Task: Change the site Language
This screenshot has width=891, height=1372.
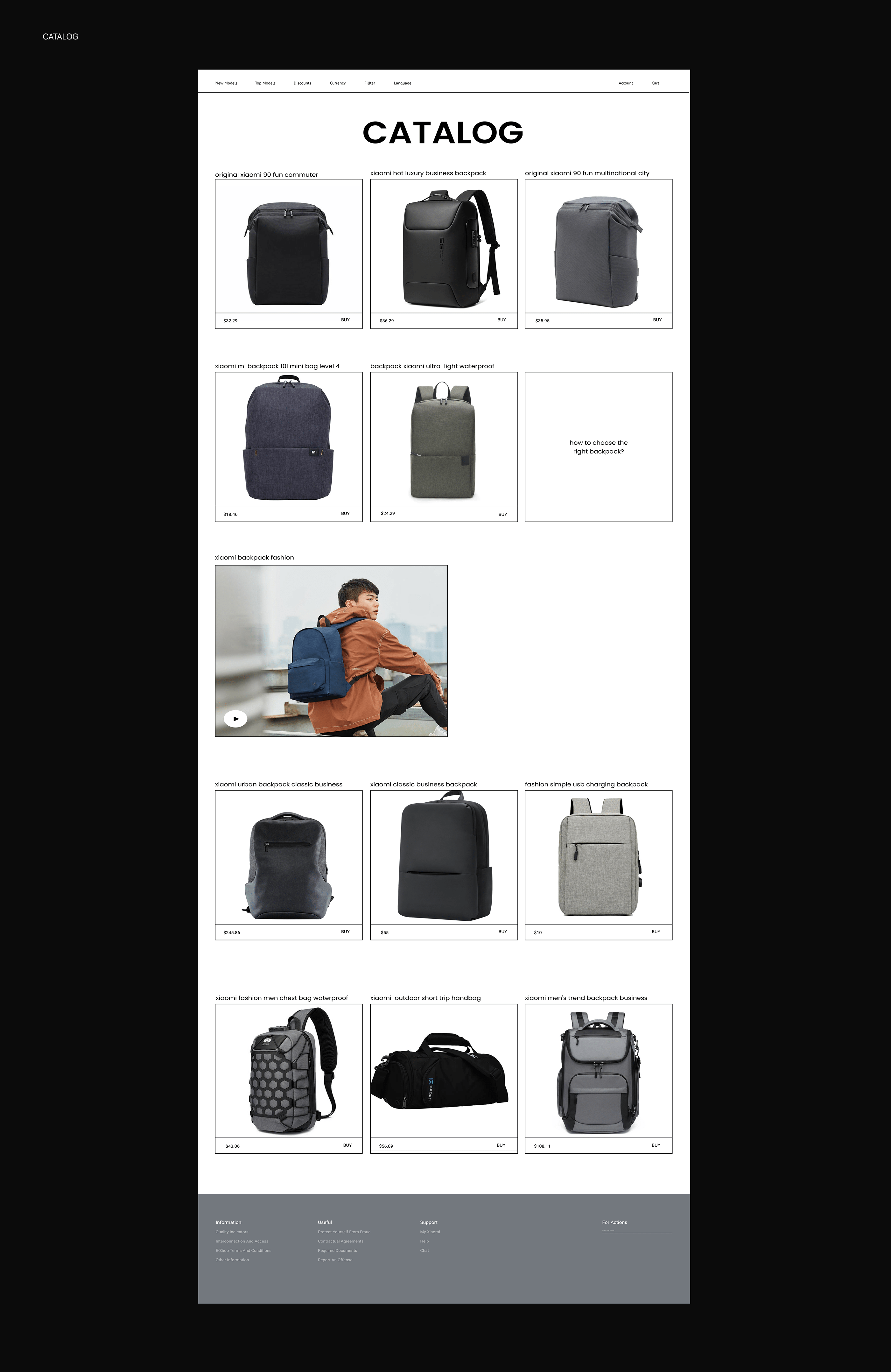Action: (402, 83)
